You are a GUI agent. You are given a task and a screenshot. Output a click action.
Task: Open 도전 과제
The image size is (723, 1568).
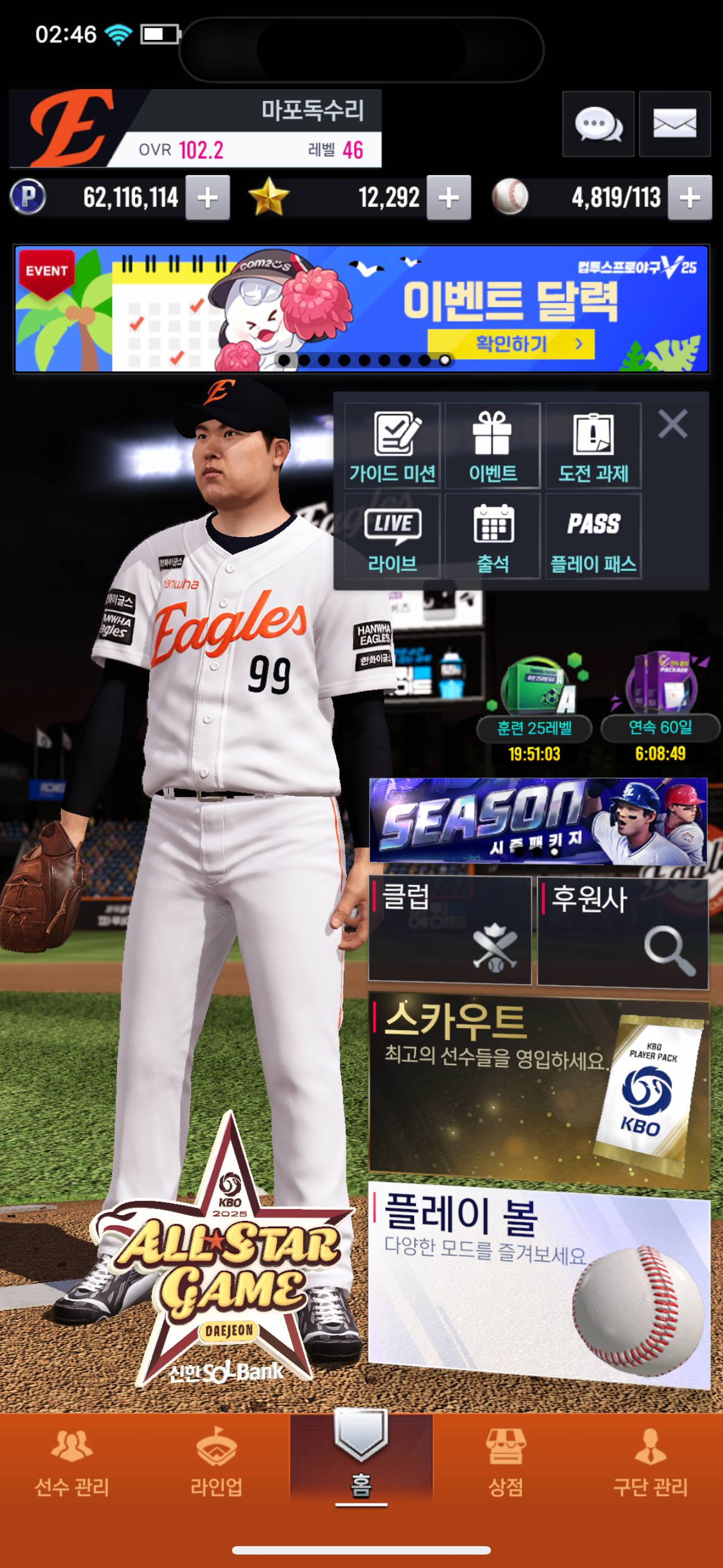pos(594,446)
